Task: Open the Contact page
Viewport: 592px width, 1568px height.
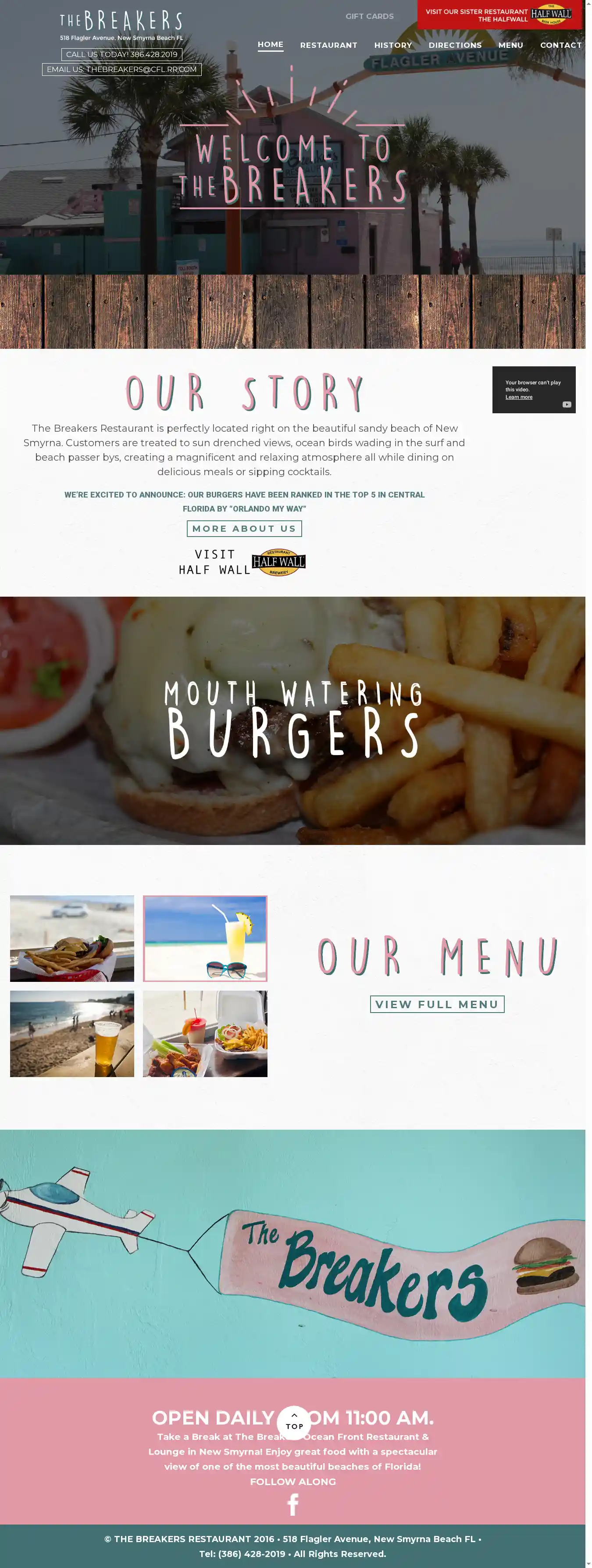Action: tap(560, 45)
